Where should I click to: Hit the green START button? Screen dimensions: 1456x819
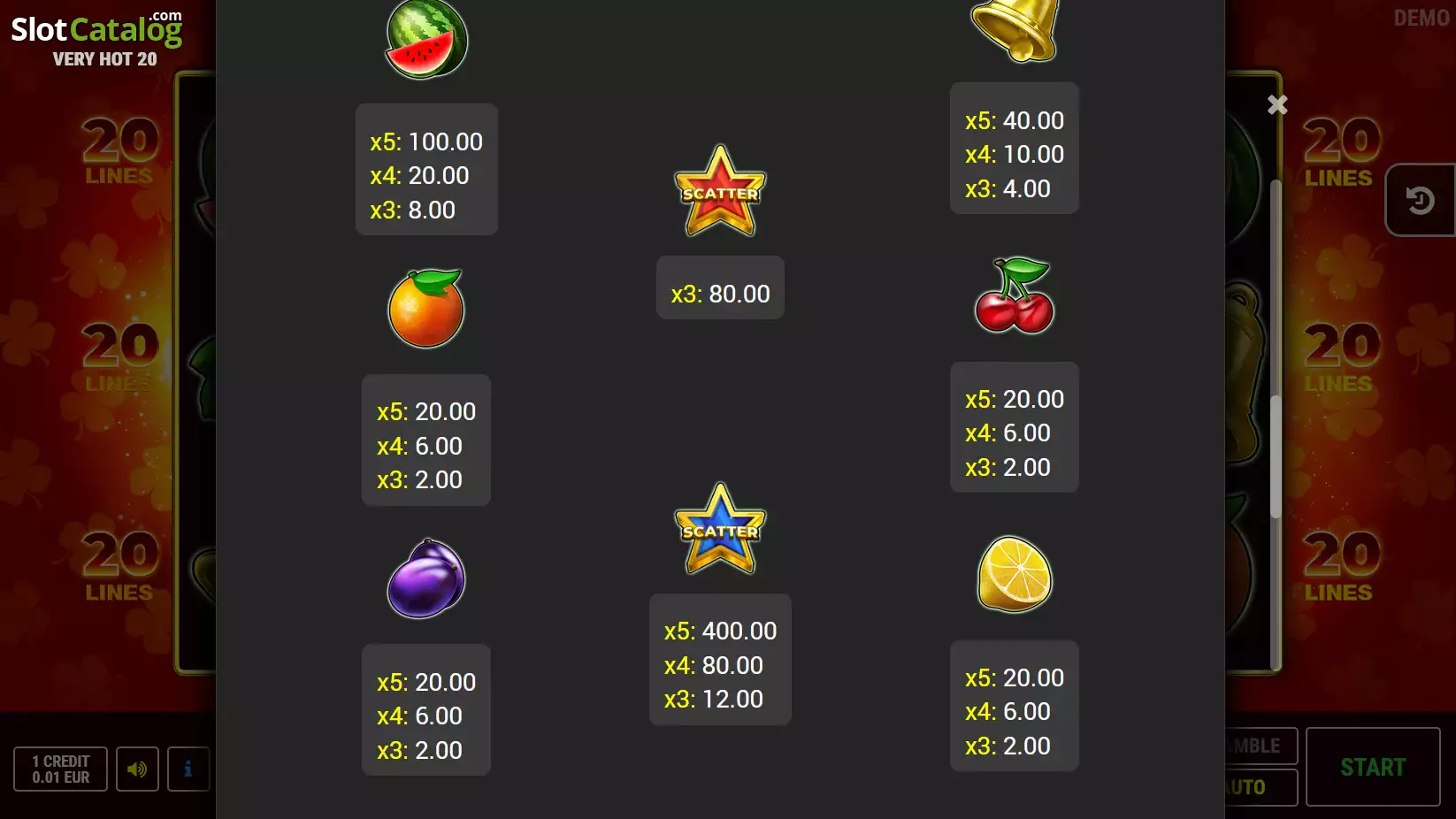(1373, 767)
